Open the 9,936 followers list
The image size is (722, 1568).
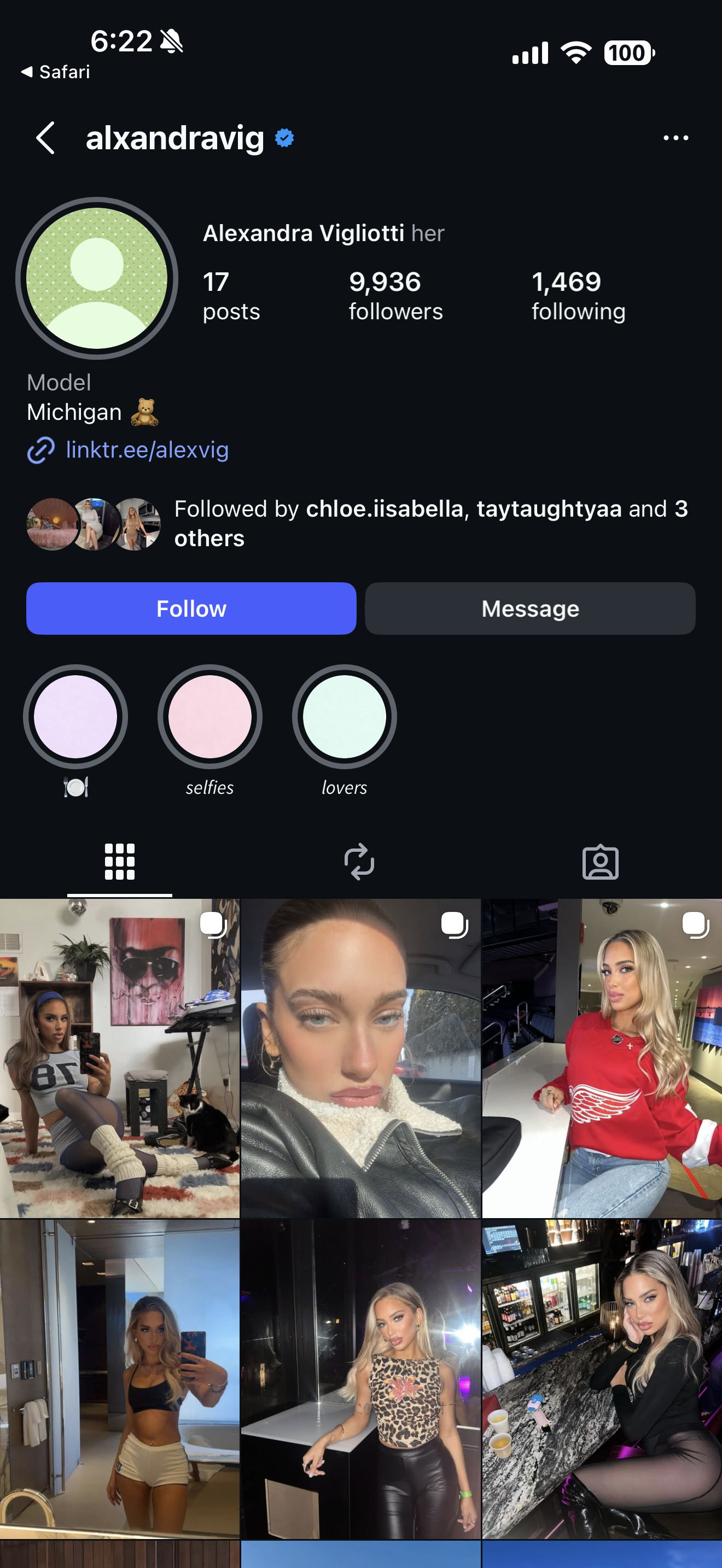(395, 296)
